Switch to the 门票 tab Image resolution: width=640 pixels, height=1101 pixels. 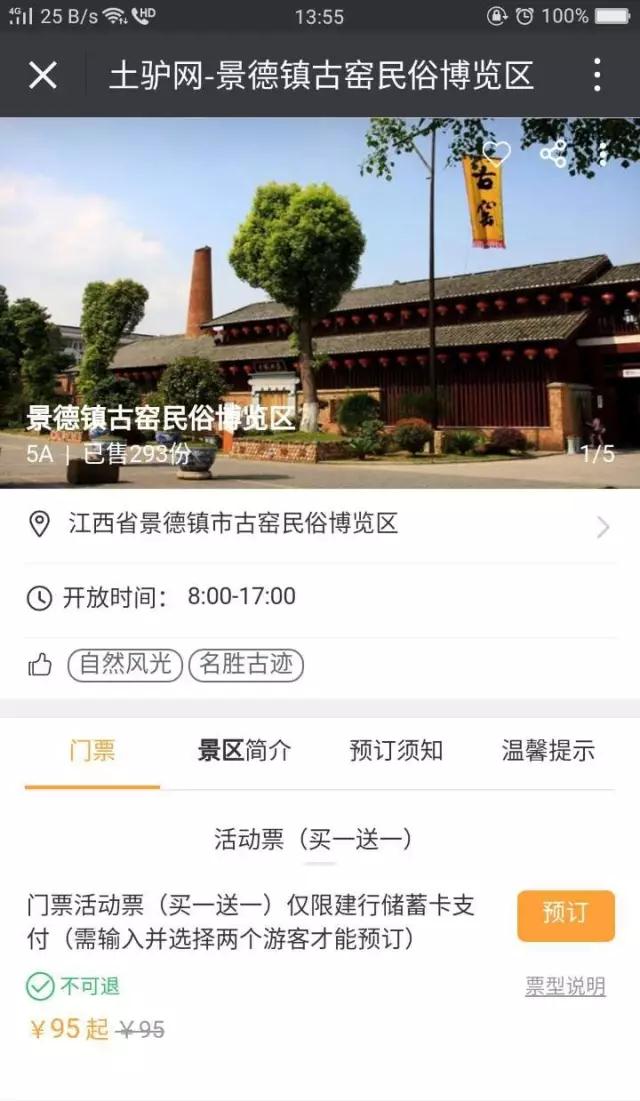pyautogui.click(x=92, y=751)
